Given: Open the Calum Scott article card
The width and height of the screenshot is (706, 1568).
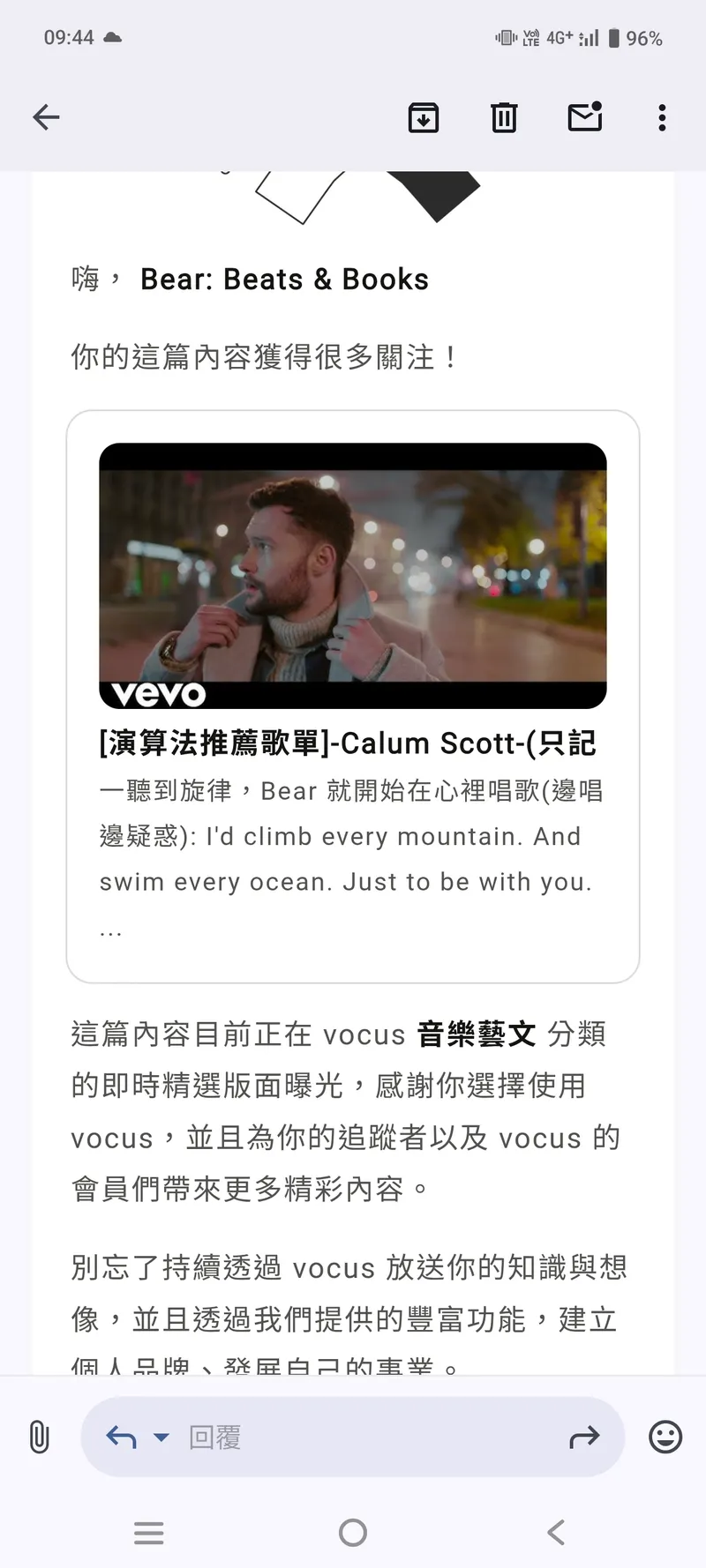Looking at the screenshot, I should coord(353,695).
